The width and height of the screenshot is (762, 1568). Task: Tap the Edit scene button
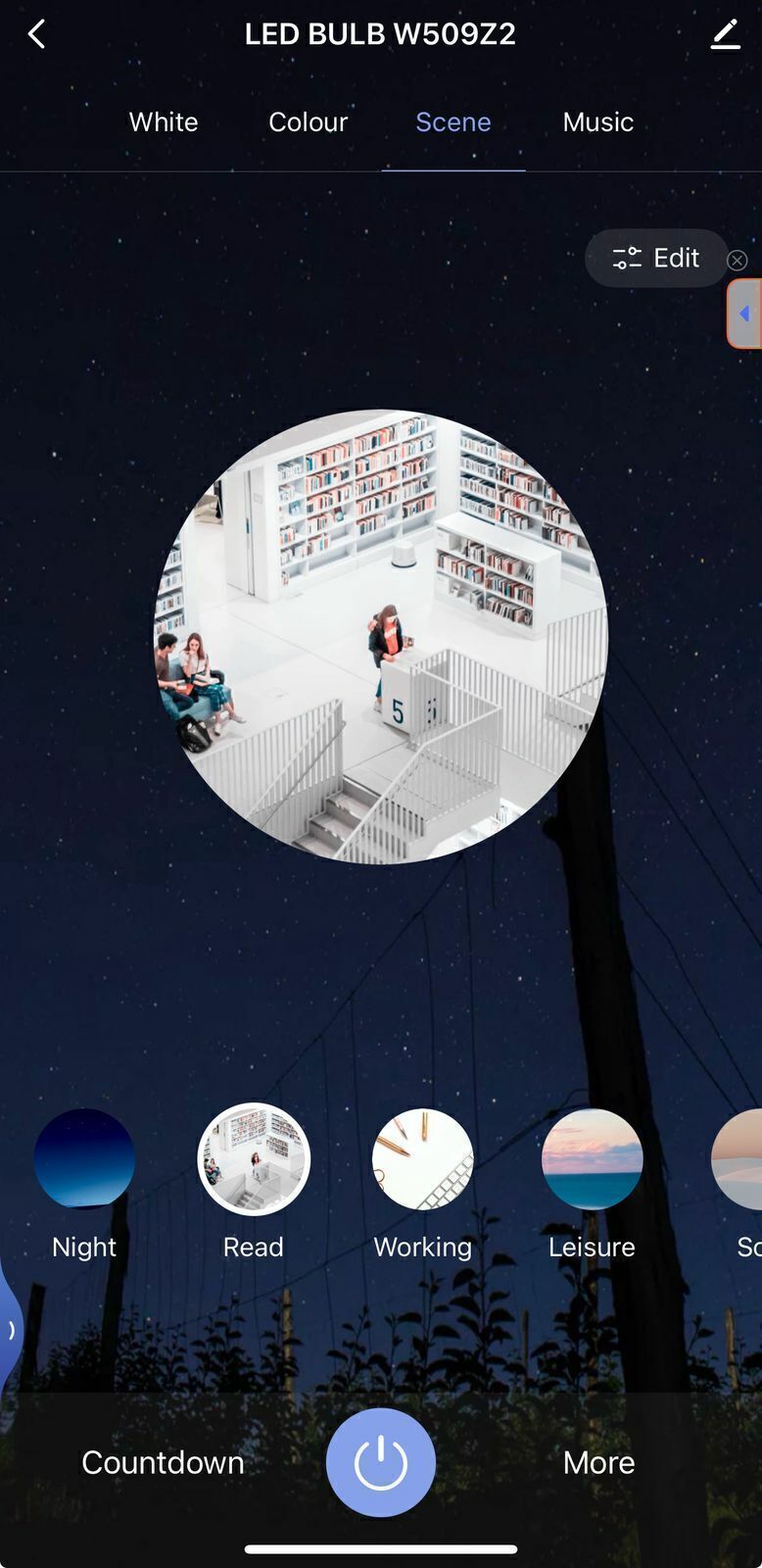click(656, 258)
